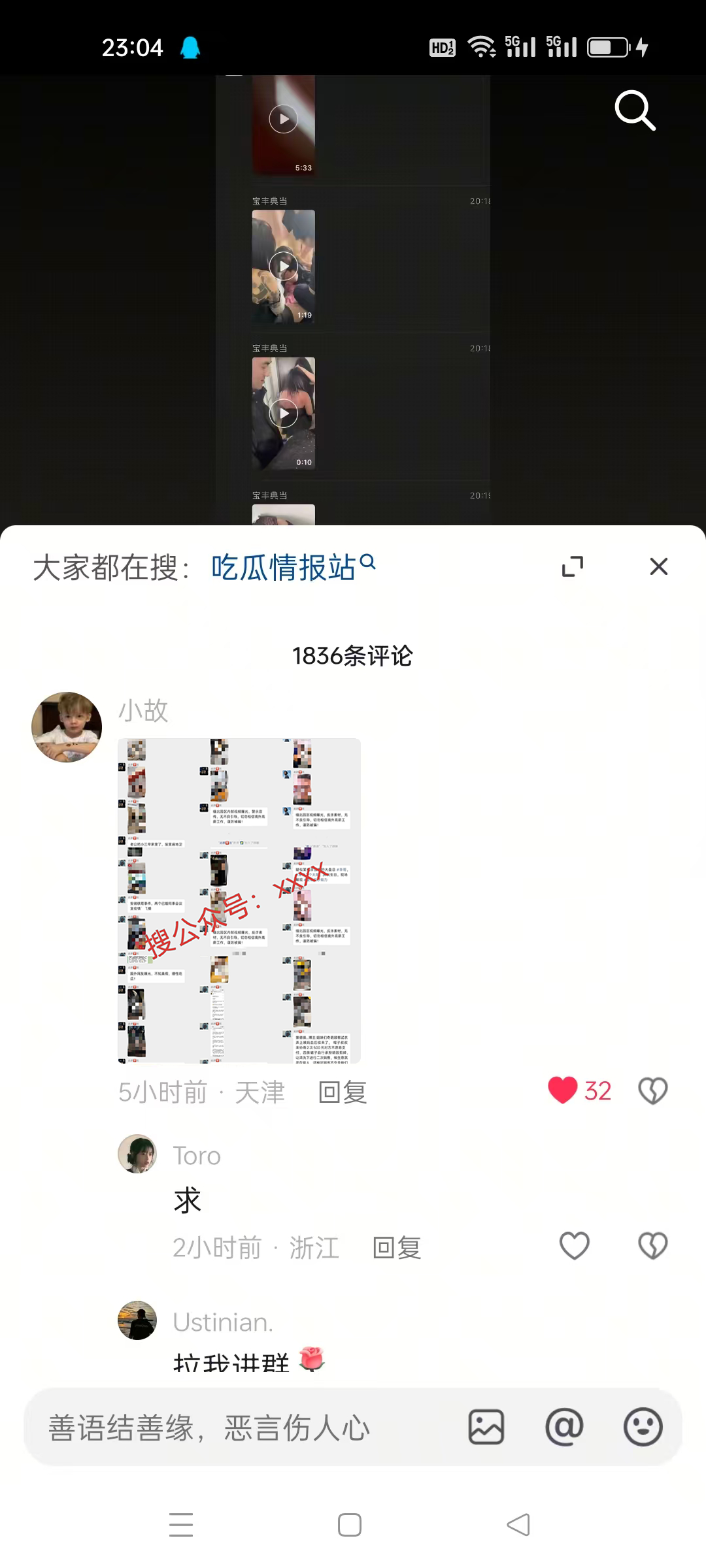The image size is (706, 1568).
Task: Reply to Toro's comment
Action: [x=397, y=1248]
